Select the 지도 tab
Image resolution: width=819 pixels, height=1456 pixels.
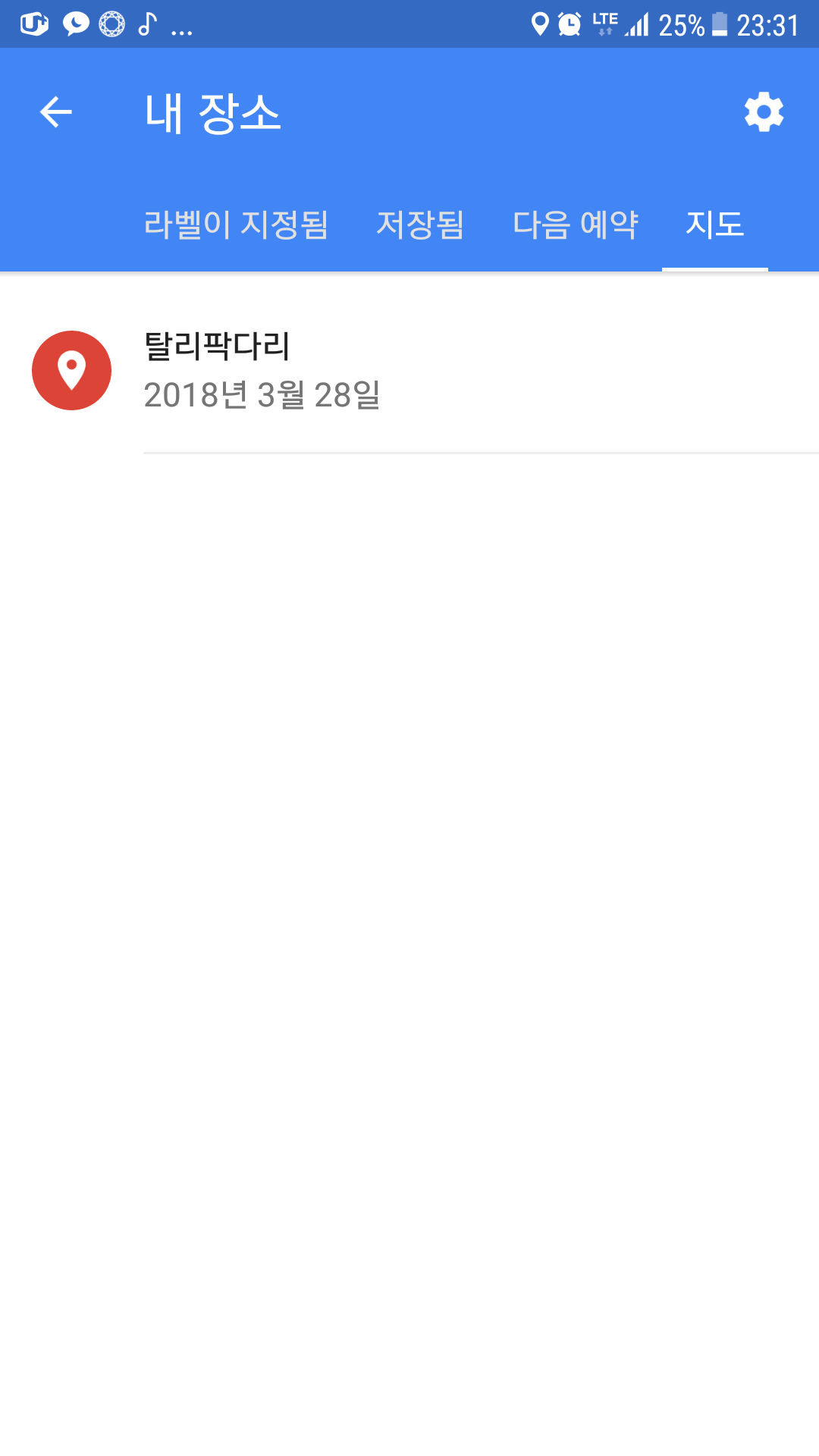click(x=714, y=224)
